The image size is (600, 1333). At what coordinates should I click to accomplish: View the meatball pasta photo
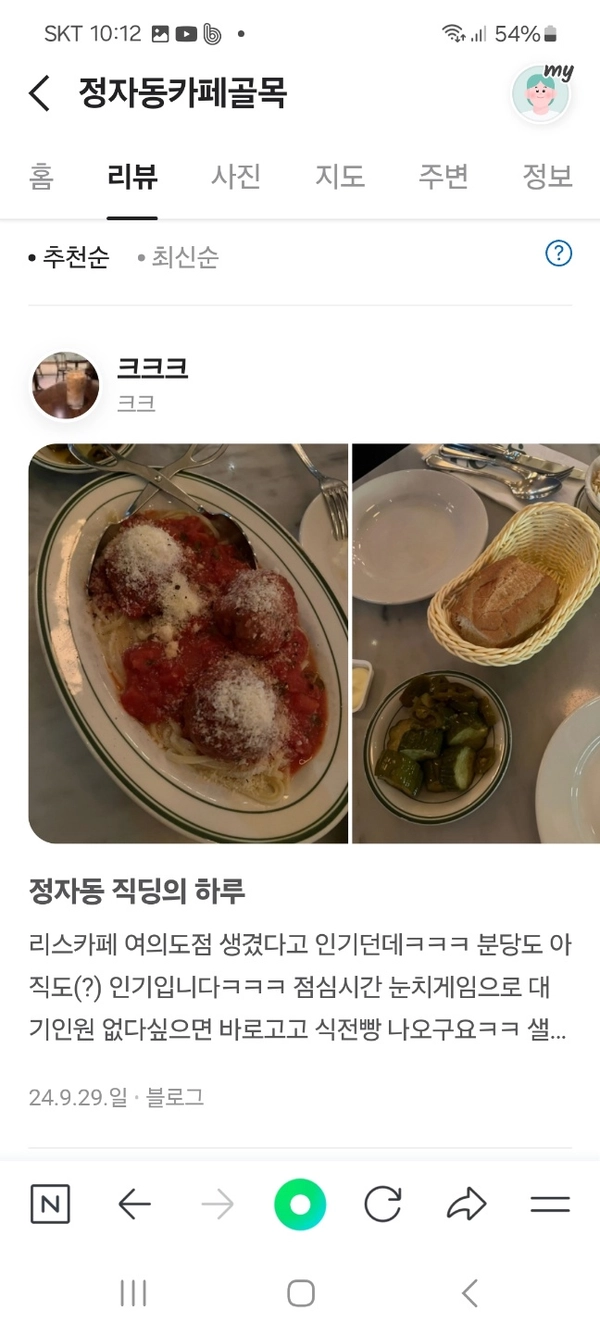tap(188, 643)
